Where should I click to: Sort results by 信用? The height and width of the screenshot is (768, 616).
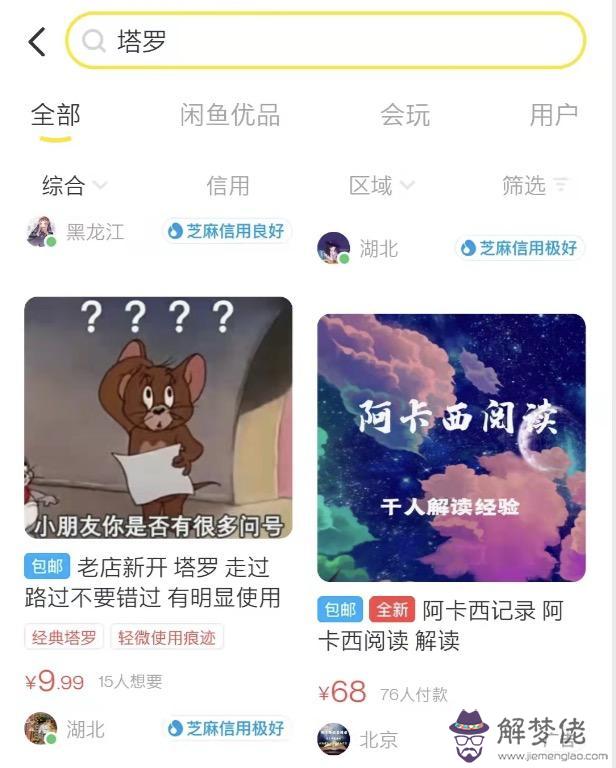point(228,185)
